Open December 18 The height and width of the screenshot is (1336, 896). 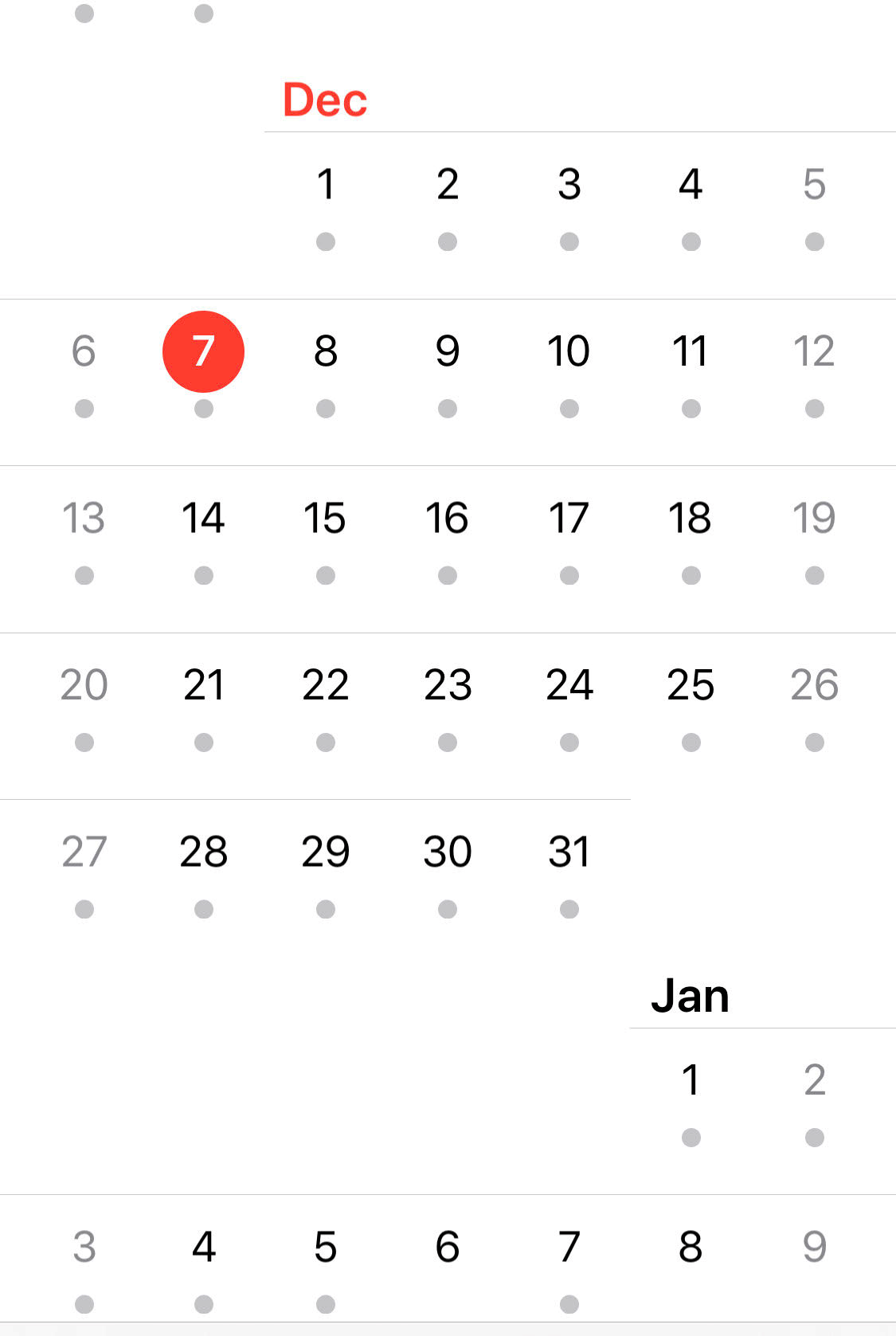(x=691, y=518)
